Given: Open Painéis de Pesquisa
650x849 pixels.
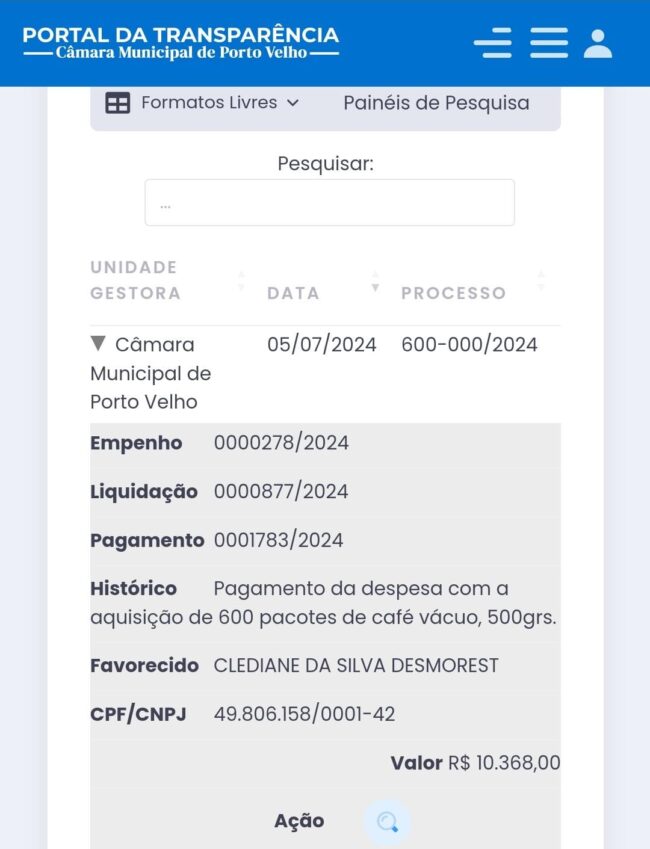Looking at the screenshot, I should point(436,103).
